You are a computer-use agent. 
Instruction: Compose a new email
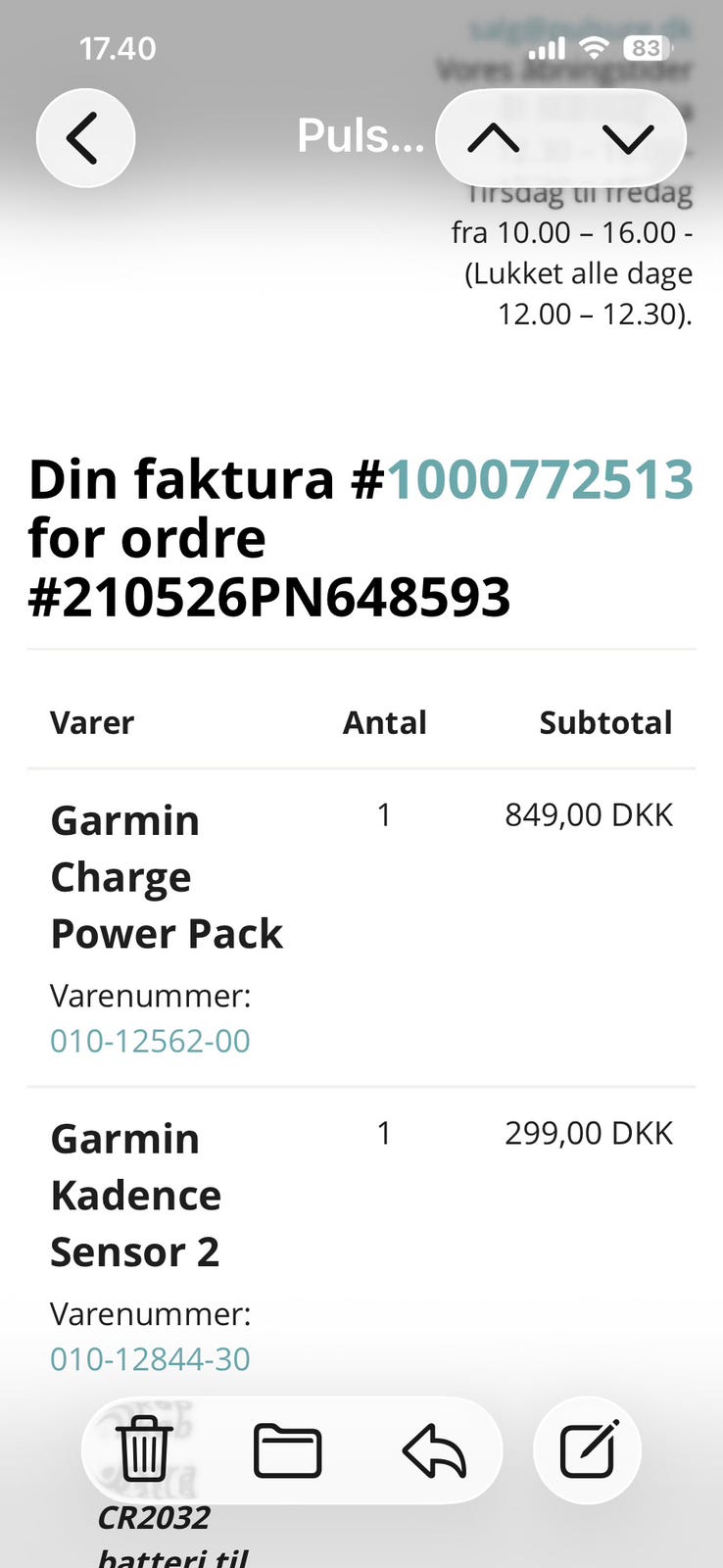pos(588,1449)
